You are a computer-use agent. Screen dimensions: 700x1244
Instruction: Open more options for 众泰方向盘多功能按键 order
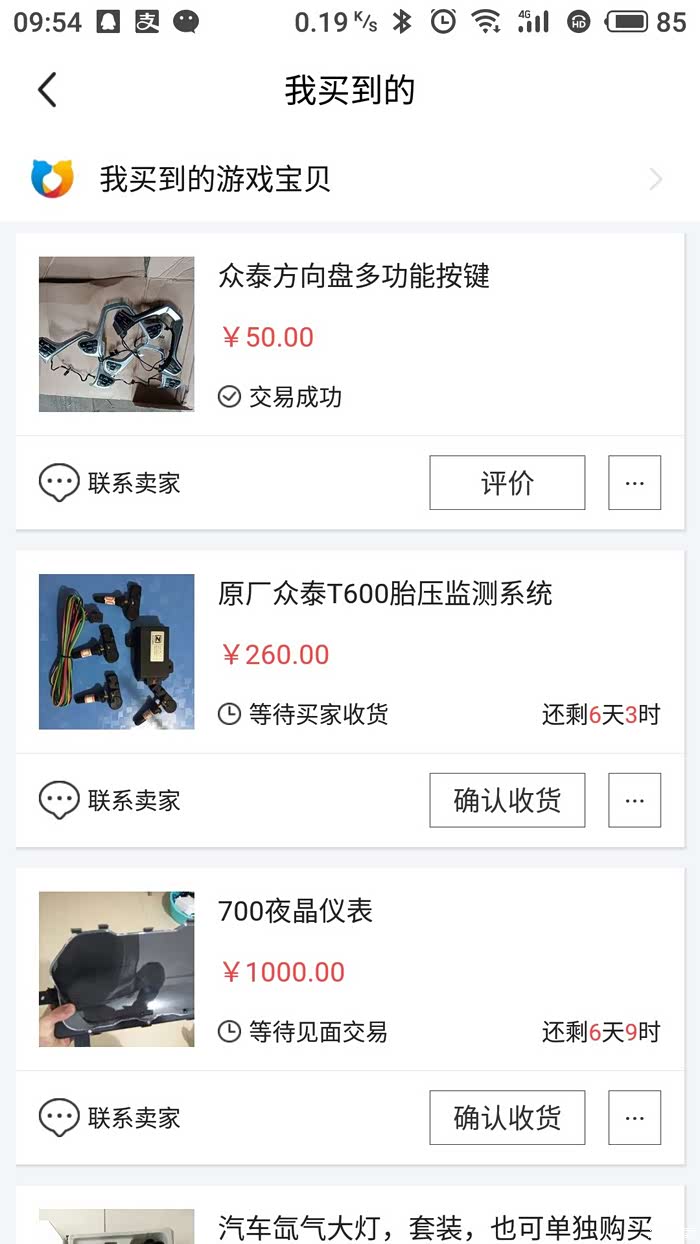(x=634, y=483)
